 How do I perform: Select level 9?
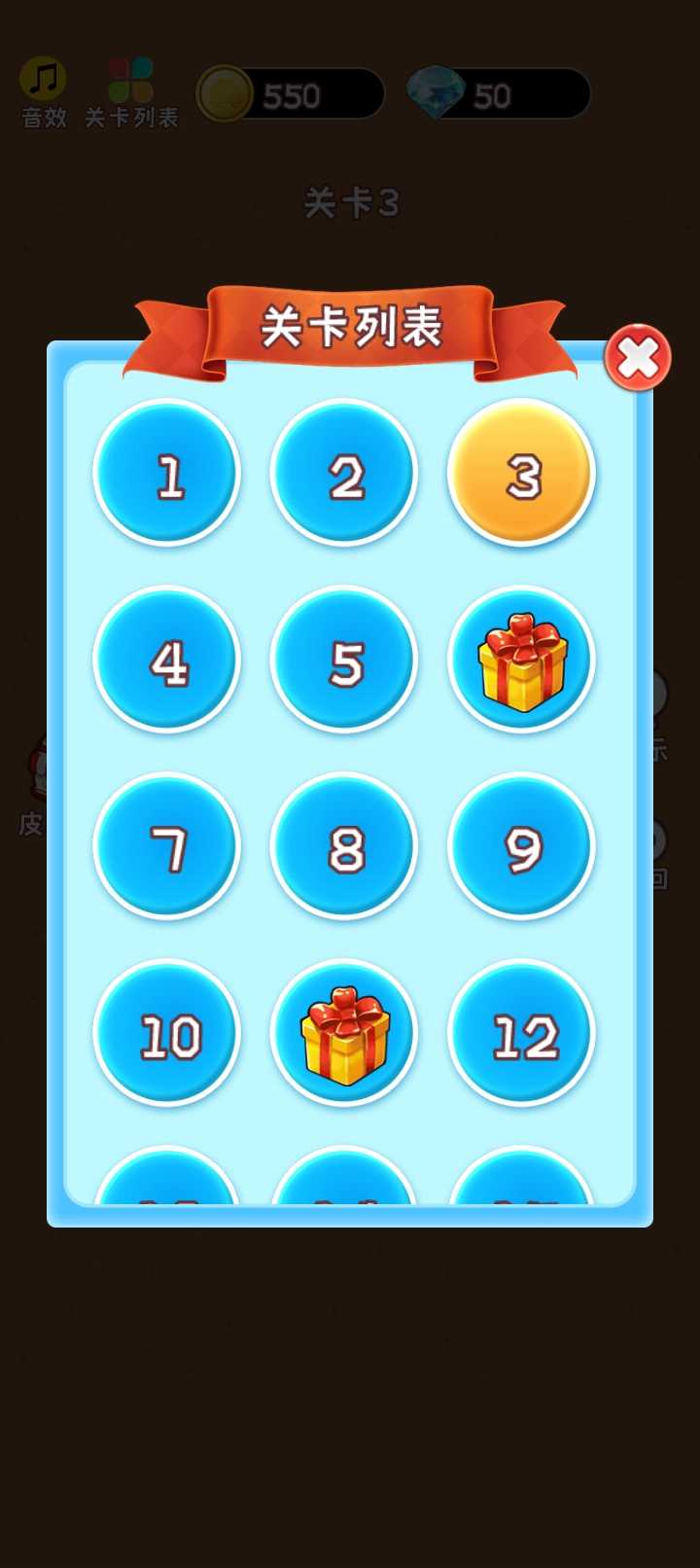coord(521,847)
